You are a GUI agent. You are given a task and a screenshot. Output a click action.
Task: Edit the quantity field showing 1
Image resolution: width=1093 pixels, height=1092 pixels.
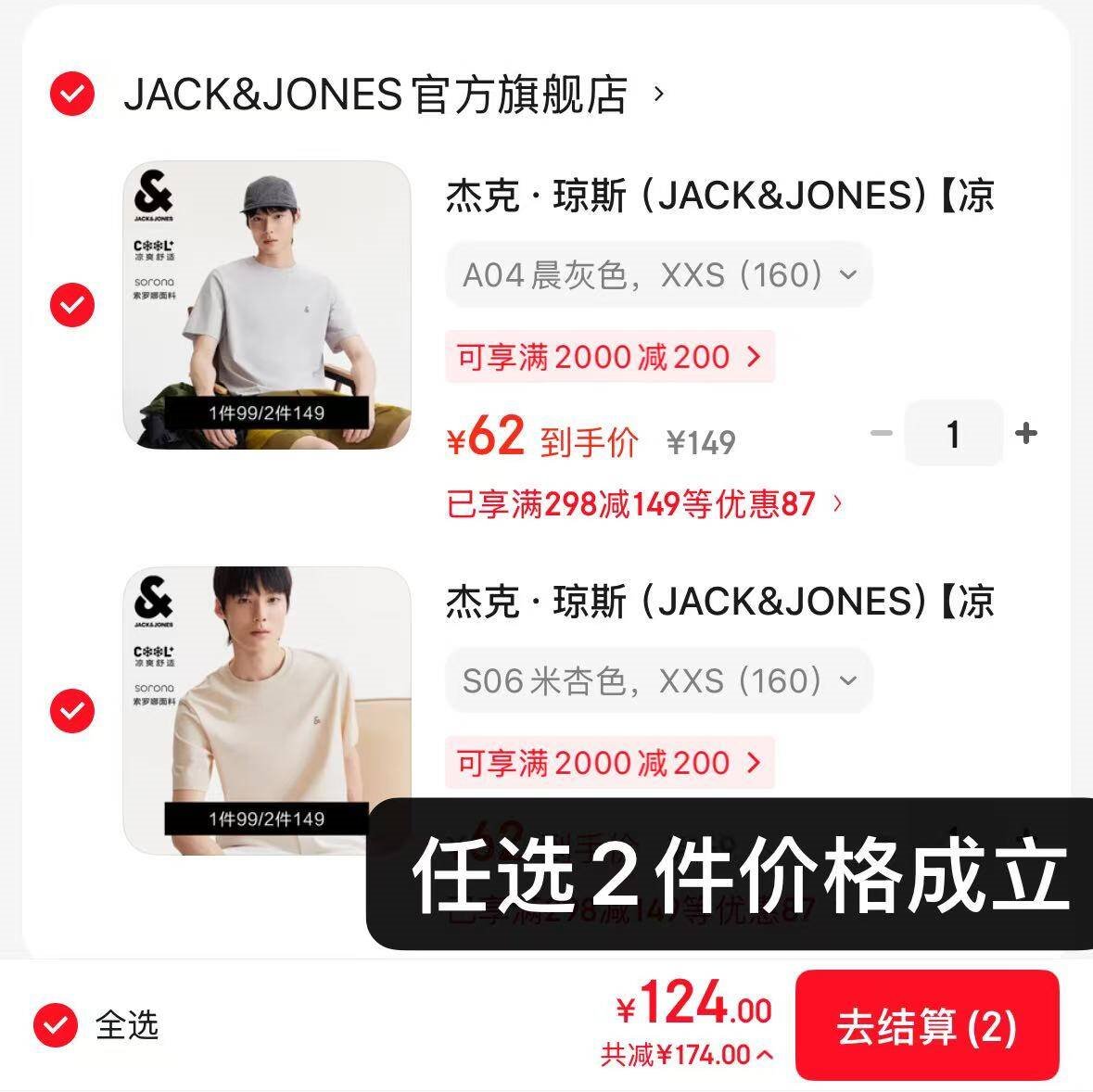(953, 433)
